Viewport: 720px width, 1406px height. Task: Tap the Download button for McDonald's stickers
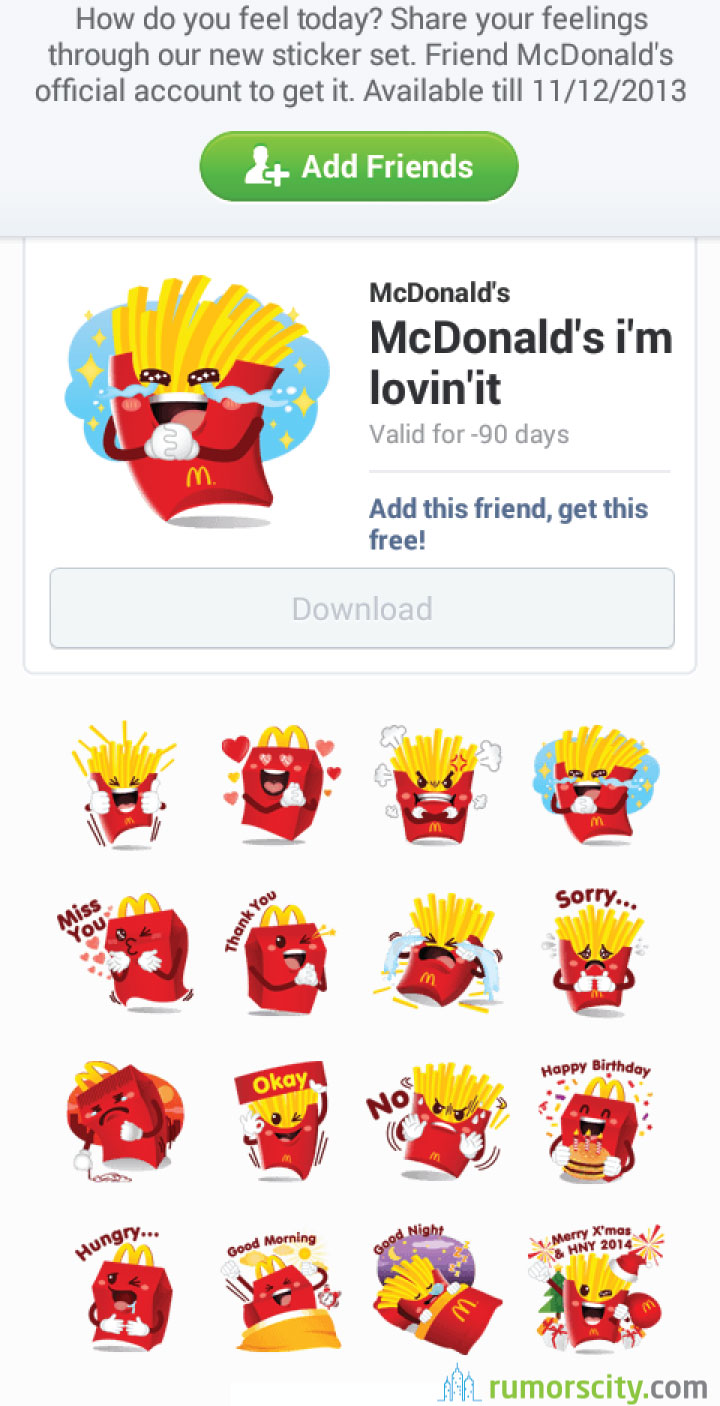pyautogui.click(x=362, y=608)
